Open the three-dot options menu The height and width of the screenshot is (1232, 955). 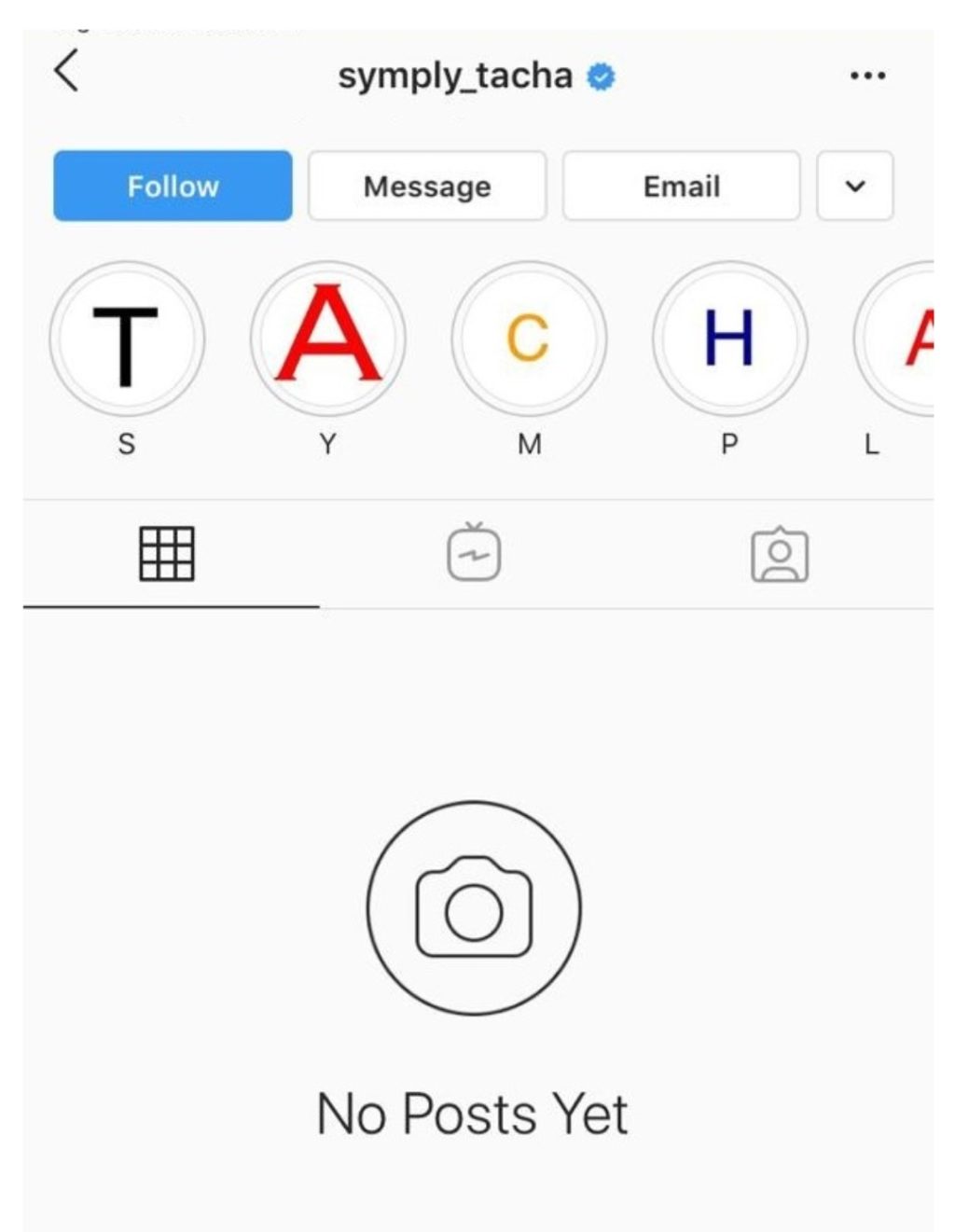(867, 76)
